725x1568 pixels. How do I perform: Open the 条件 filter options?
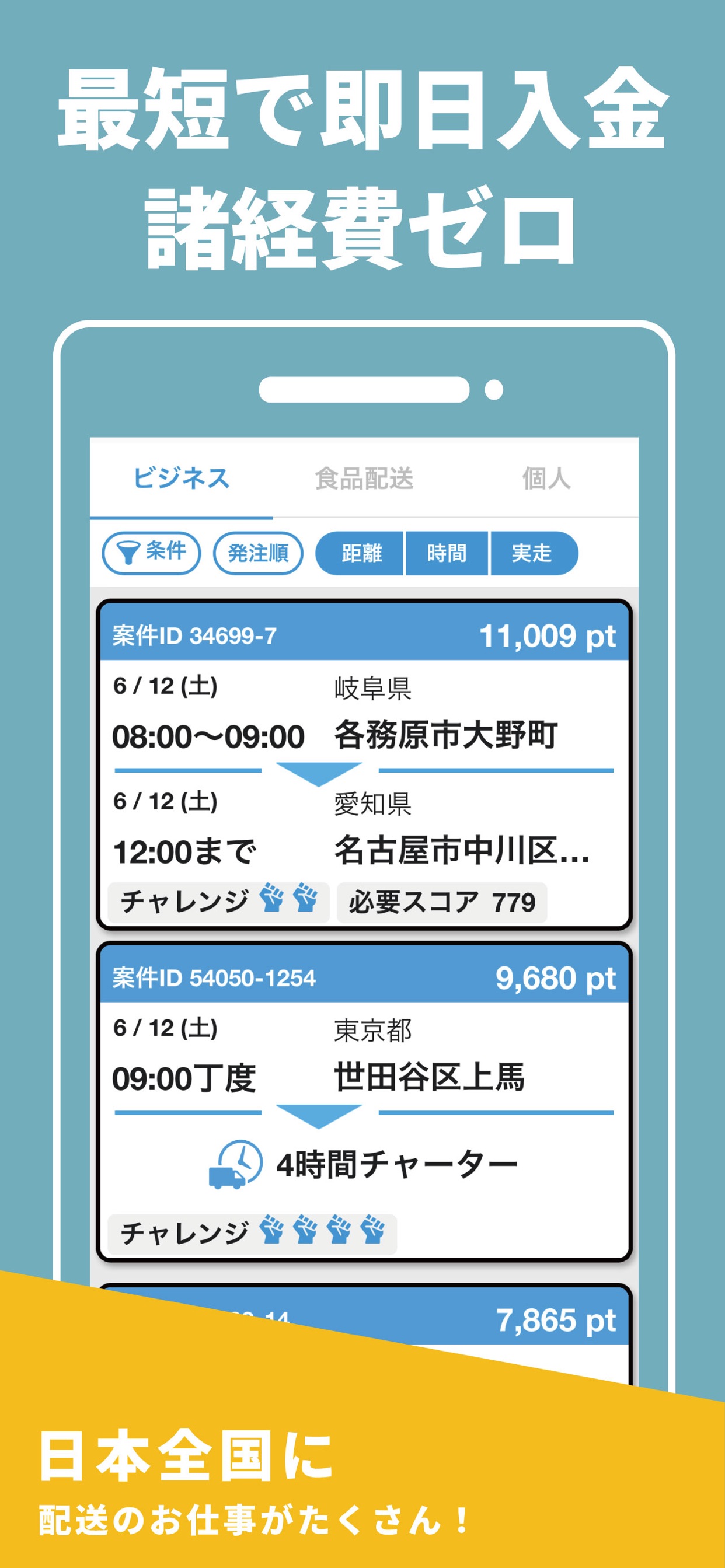point(152,551)
